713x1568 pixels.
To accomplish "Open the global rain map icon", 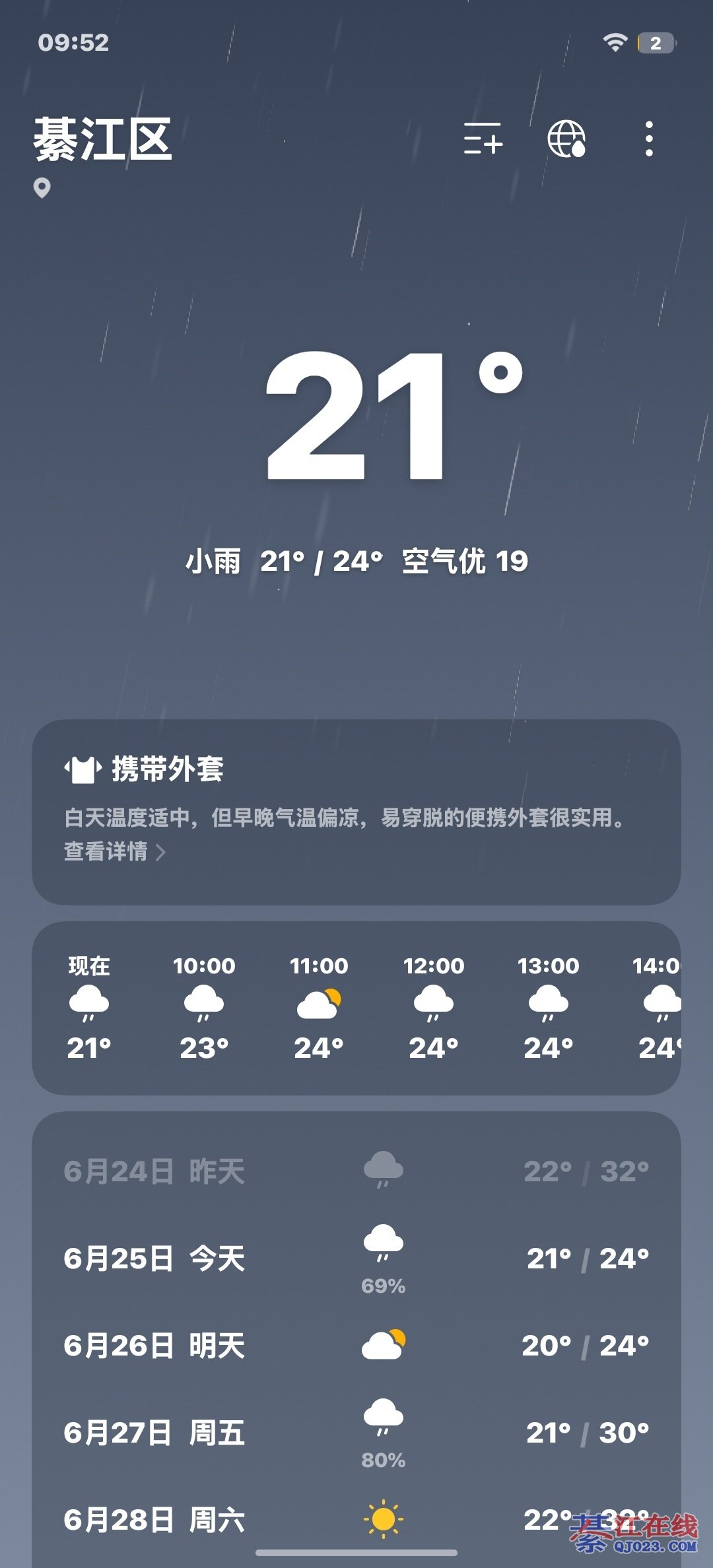I will [566, 139].
